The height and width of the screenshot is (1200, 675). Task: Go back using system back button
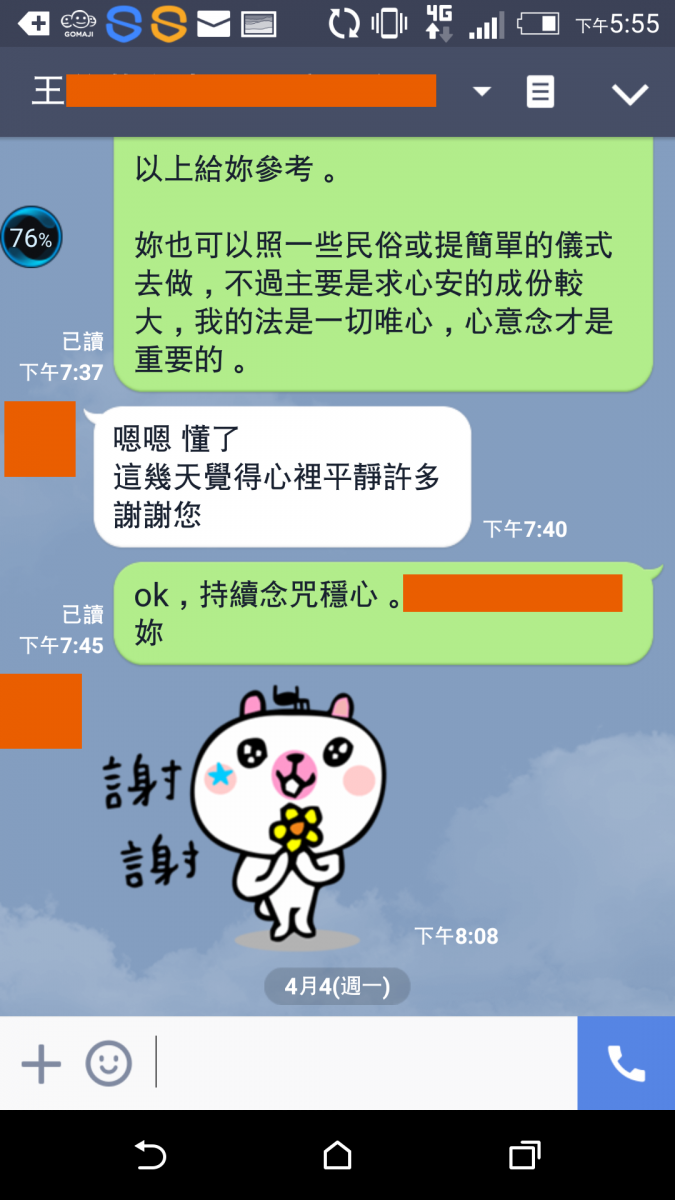(150, 1156)
